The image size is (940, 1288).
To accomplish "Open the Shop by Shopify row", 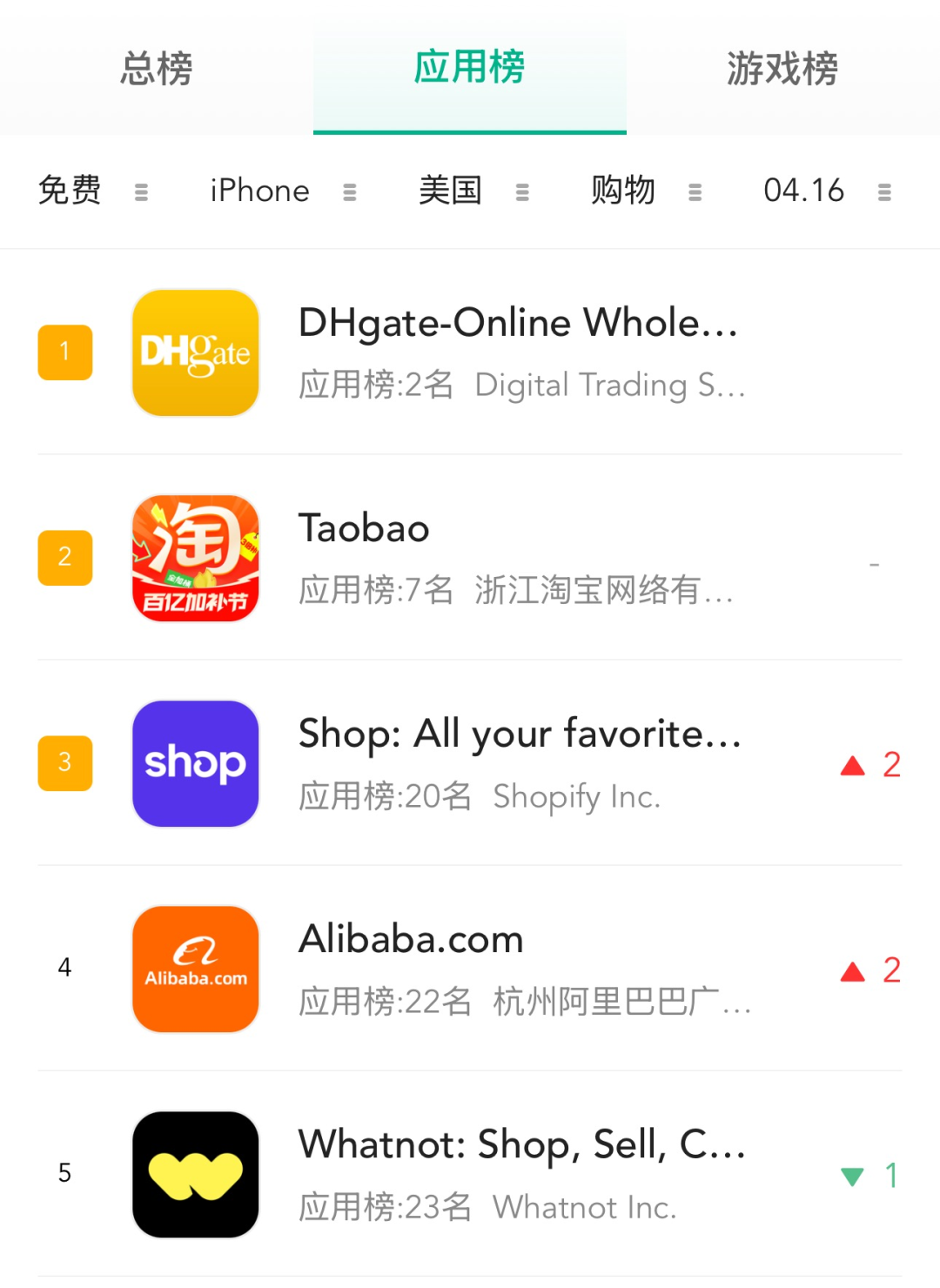I will point(517,763).
